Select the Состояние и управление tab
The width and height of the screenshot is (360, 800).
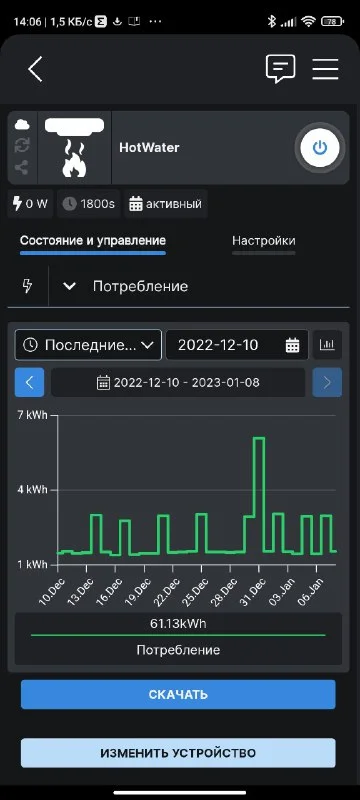pyautogui.click(x=93, y=241)
